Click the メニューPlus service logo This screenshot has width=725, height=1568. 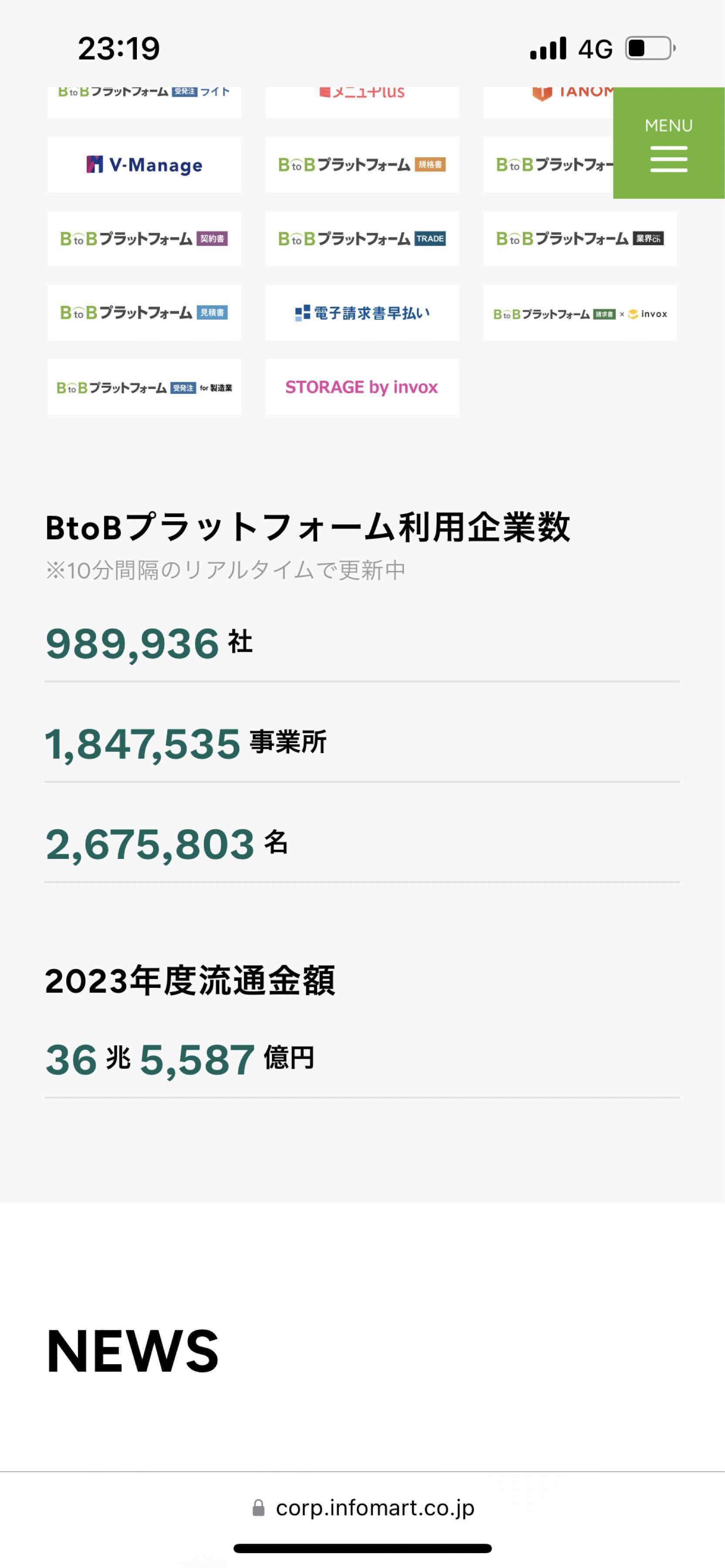point(362,91)
